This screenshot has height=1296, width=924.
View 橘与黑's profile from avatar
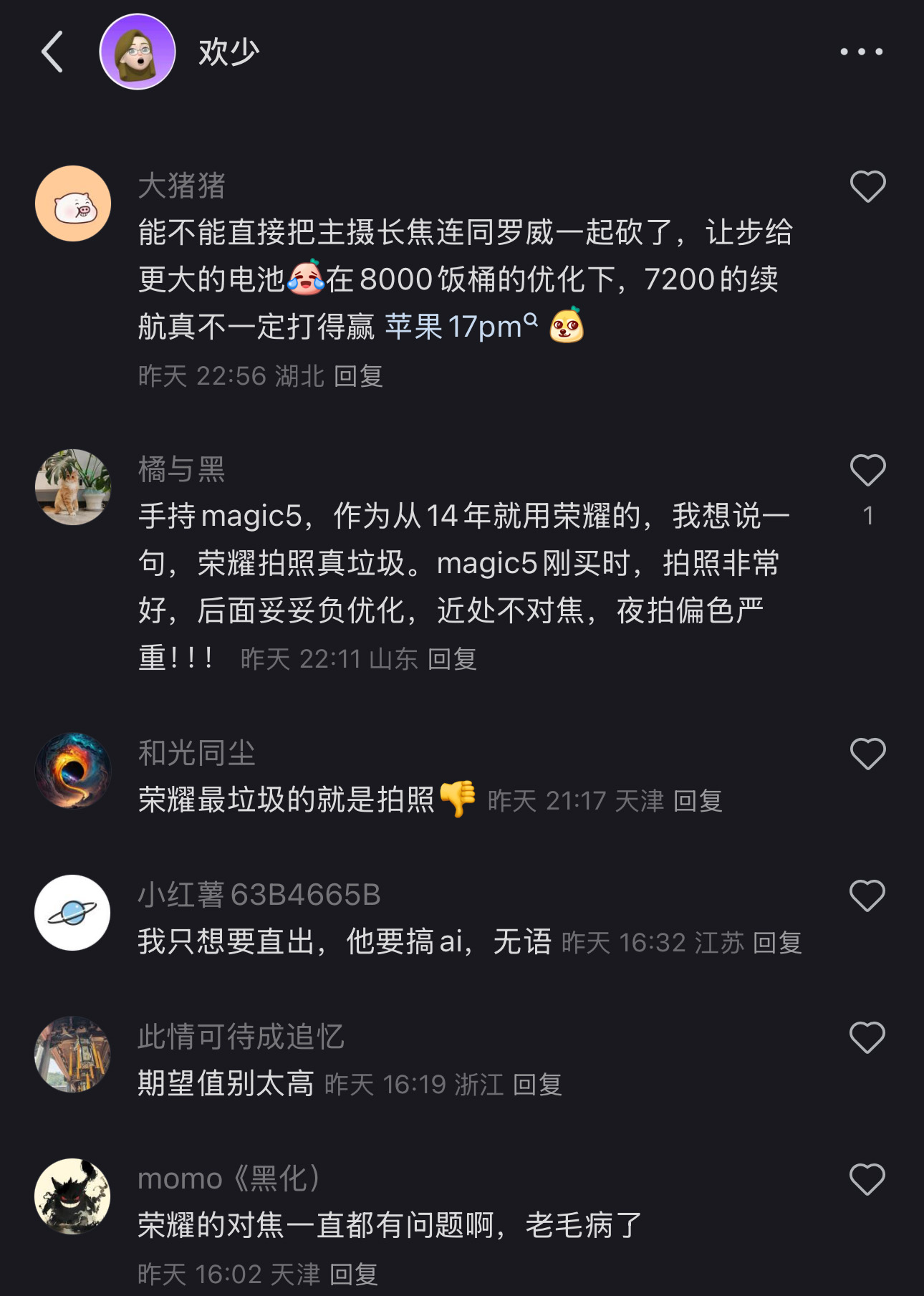tap(73, 487)
